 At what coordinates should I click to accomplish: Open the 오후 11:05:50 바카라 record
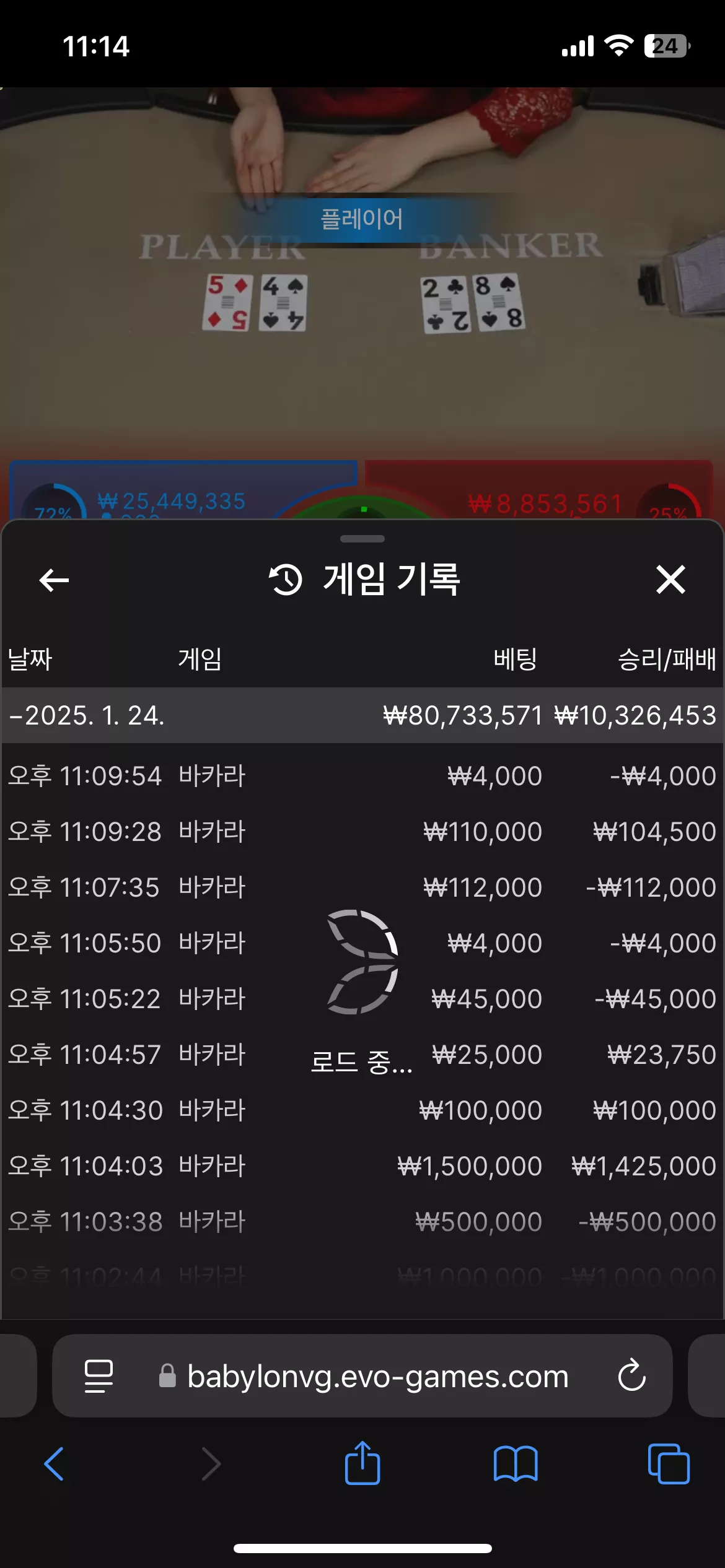tap(362, 943)
